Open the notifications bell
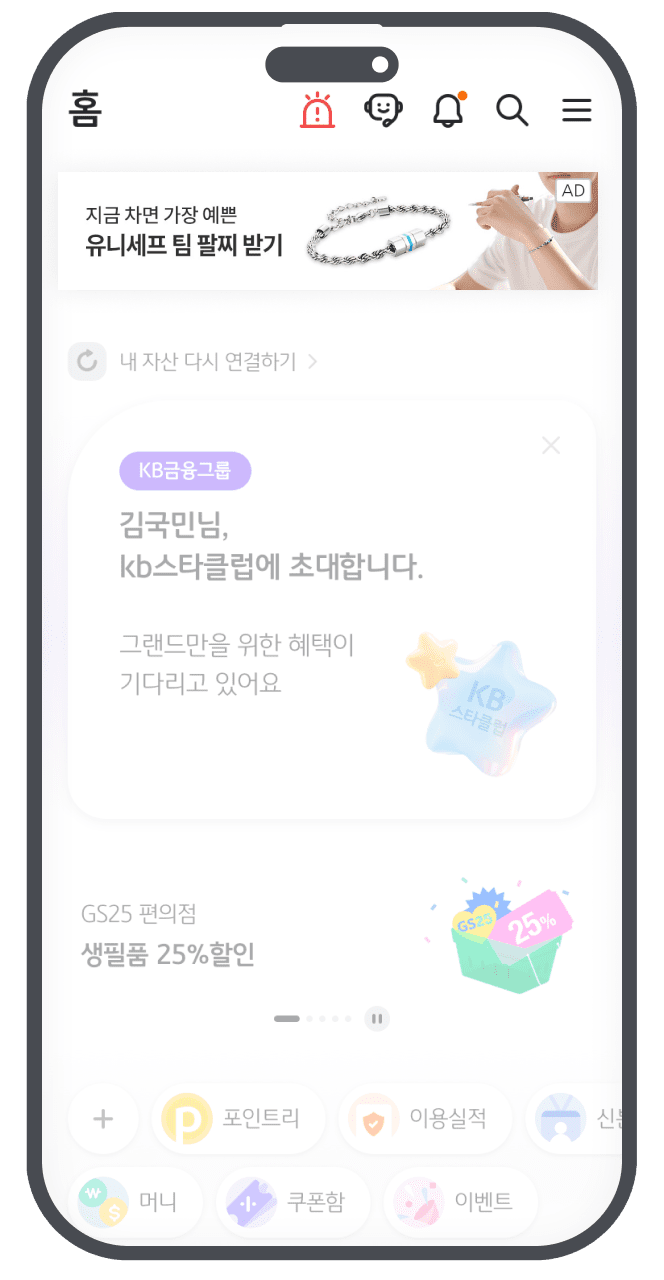Image resolution: width=664 pixels, height=1280 pixels. tap(448, 110)
